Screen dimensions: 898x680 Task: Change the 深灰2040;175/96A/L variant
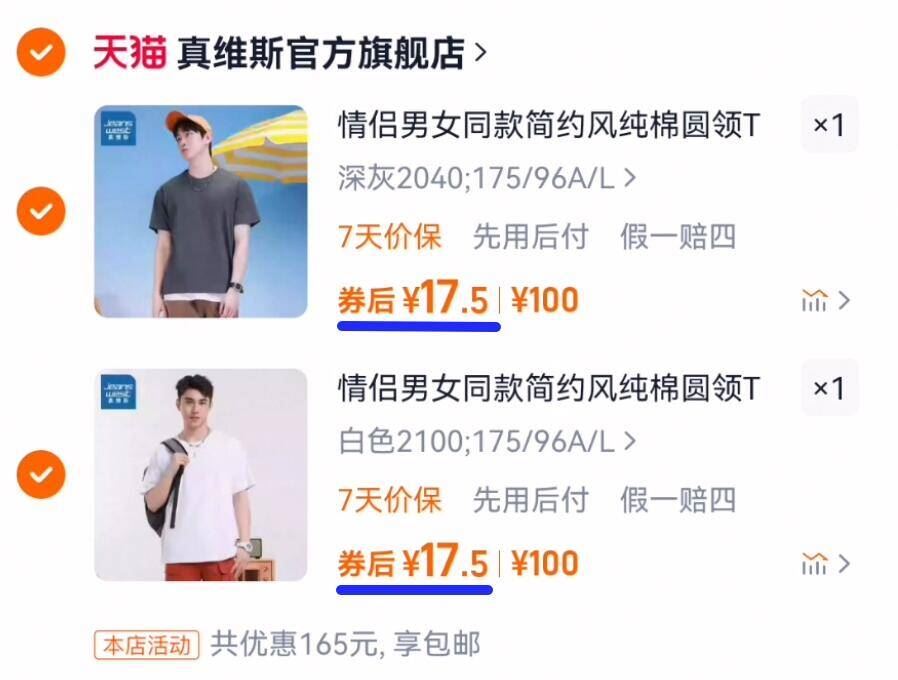pos(487,179)
